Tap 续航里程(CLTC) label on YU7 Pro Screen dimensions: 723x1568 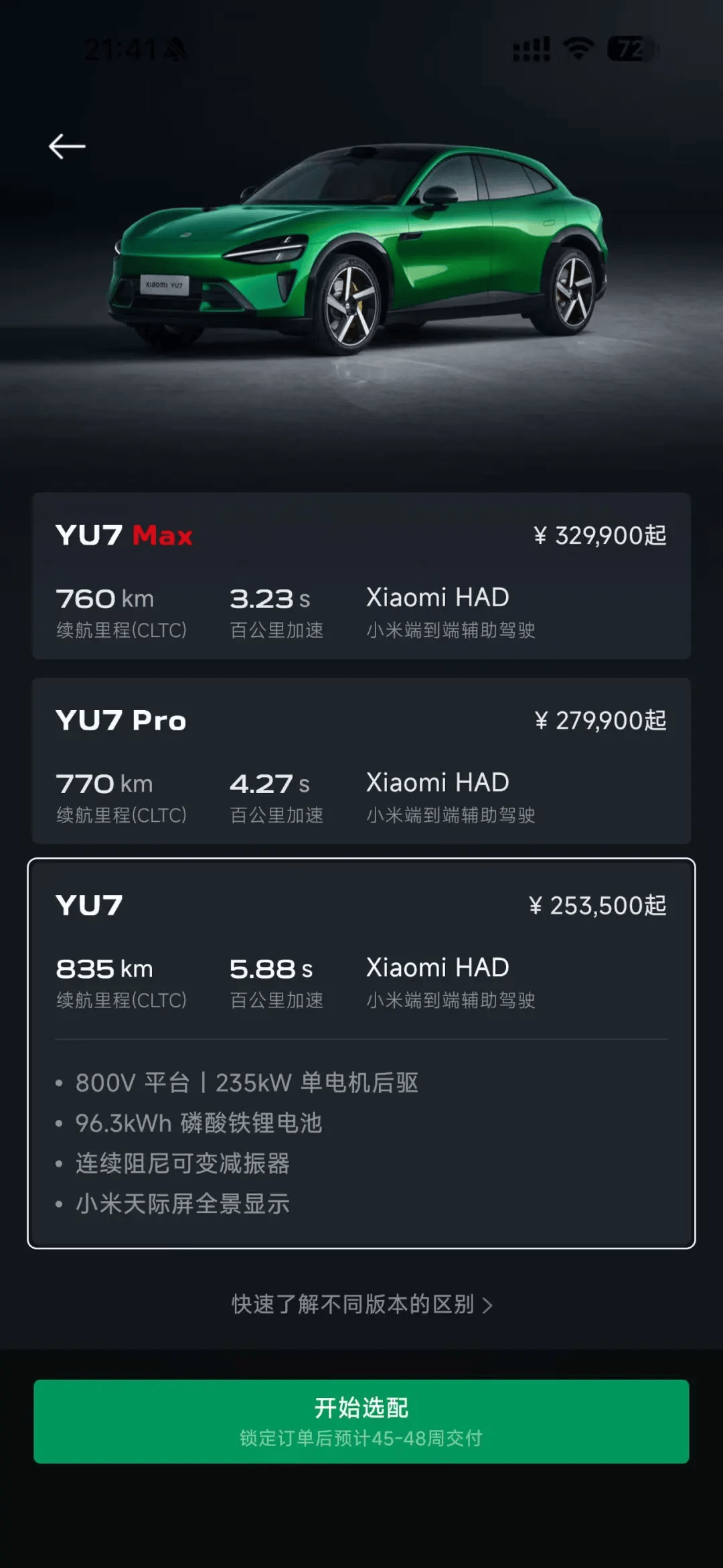(120, 816)
